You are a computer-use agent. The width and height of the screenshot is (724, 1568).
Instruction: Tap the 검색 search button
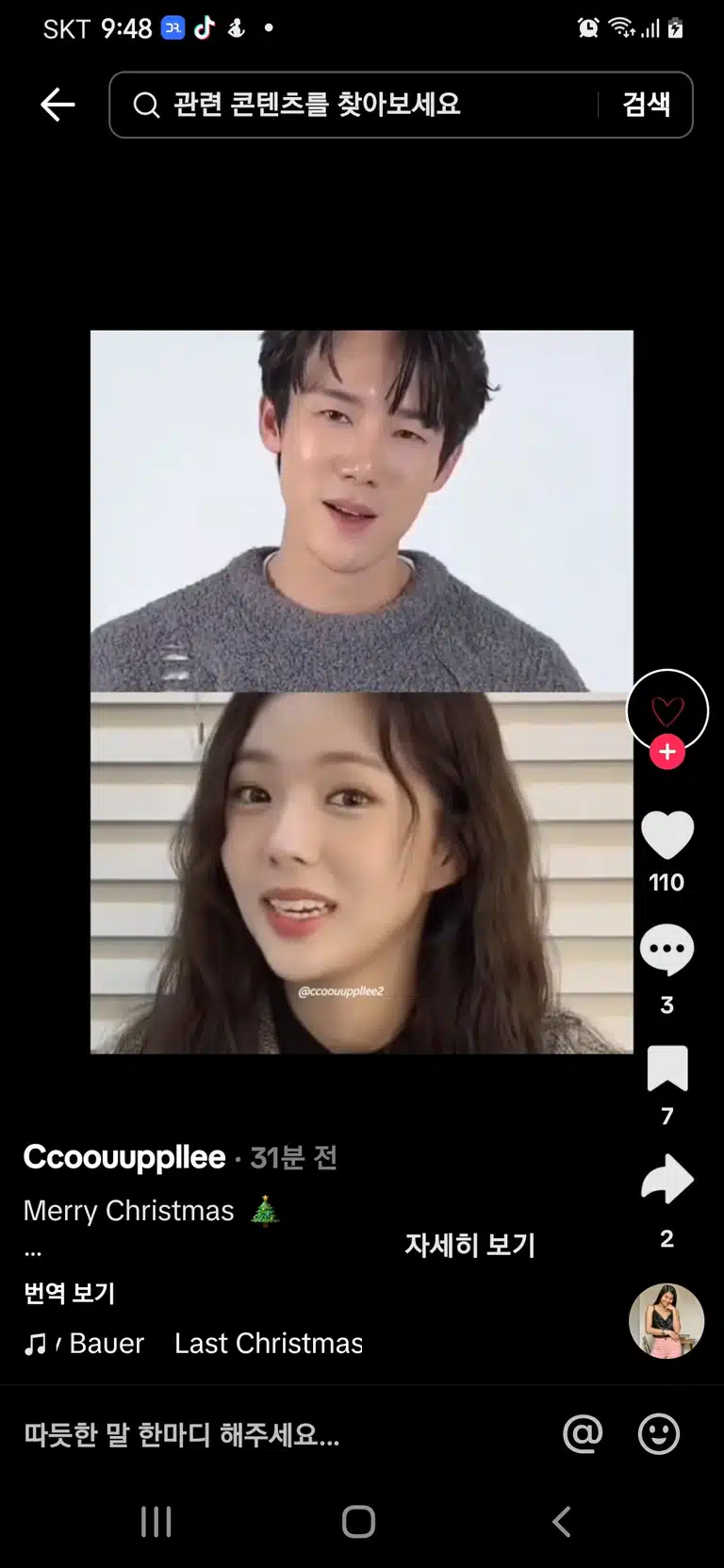(647, 105)
